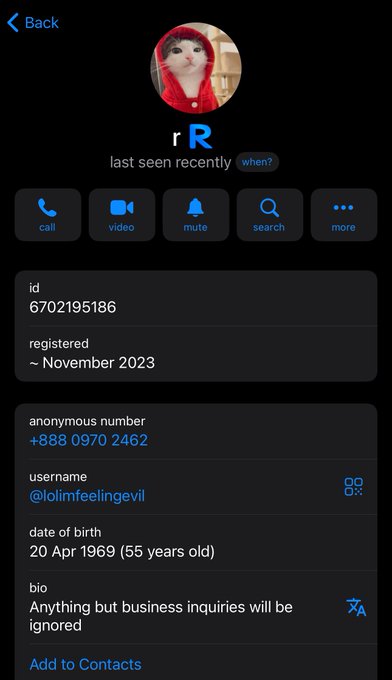392x680 pixels.
Task: Tap the anonymous number +888 0970 2462
Action: [88, 441]
